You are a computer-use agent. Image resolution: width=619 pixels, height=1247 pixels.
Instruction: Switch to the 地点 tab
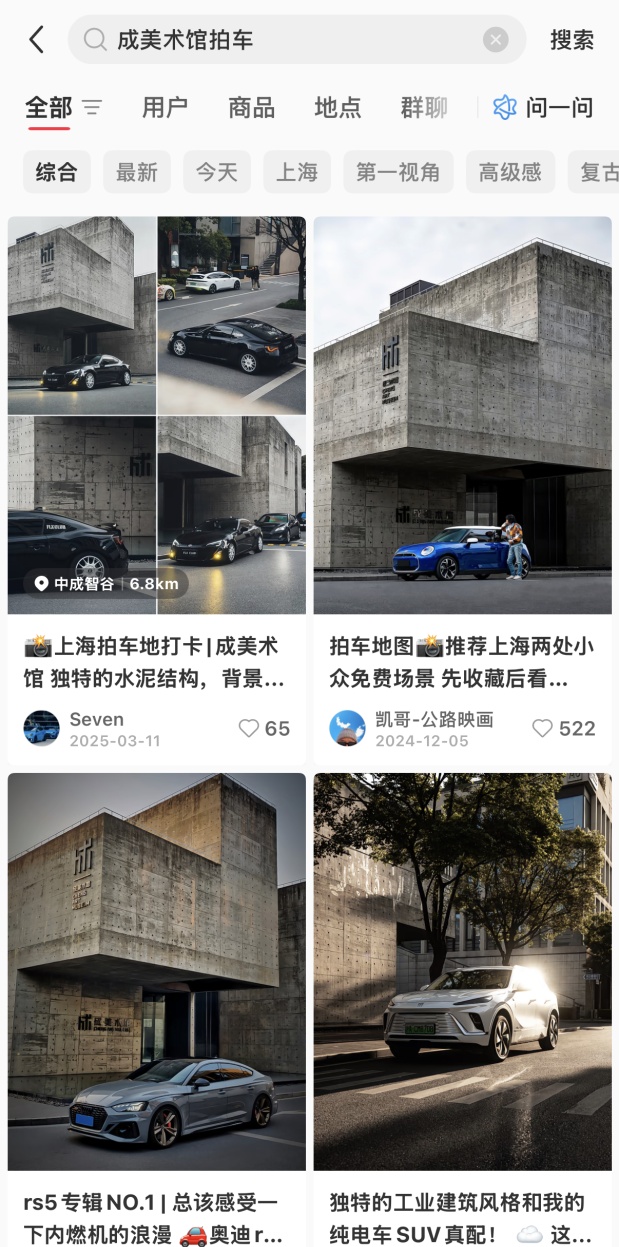click(x=338, y=107)
